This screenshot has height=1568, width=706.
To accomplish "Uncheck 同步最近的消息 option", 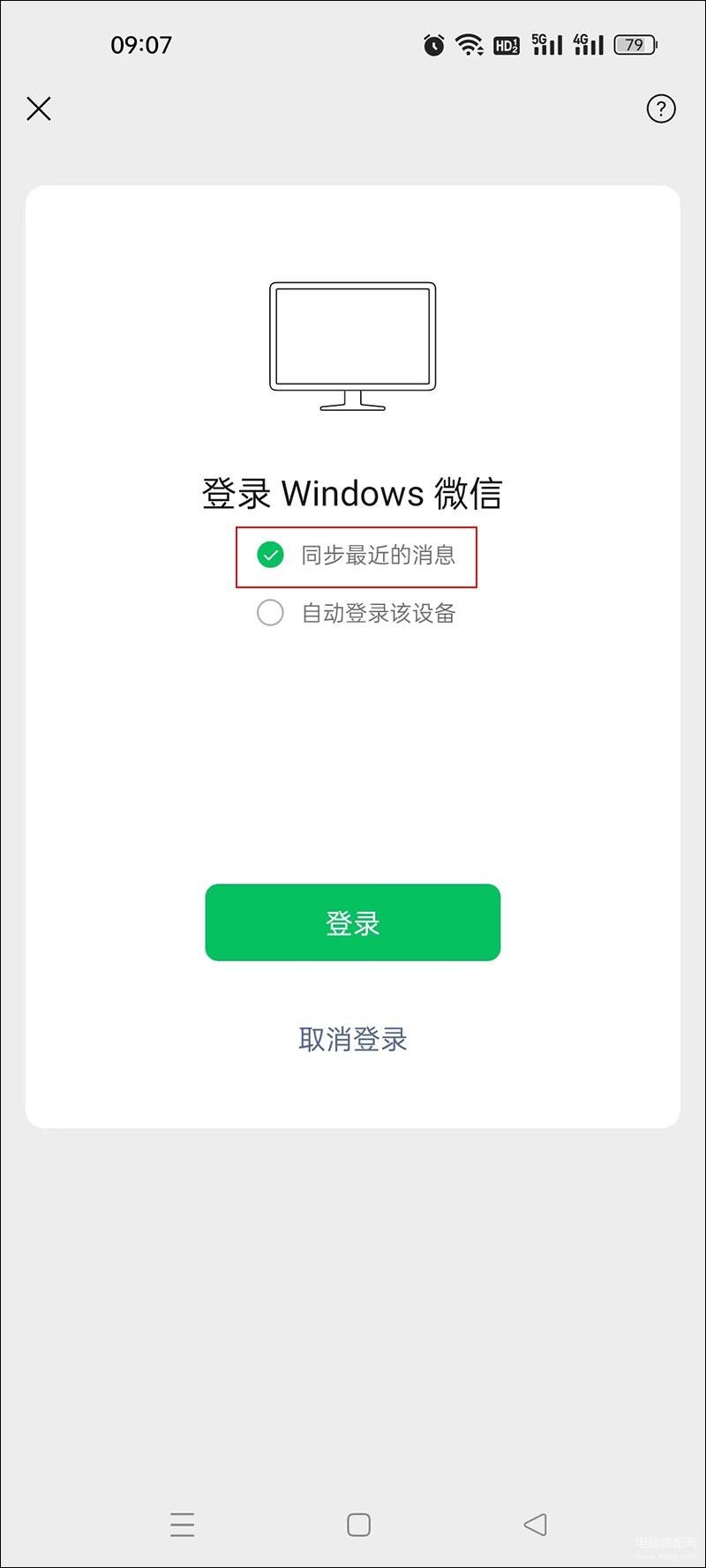I will 270,555.
